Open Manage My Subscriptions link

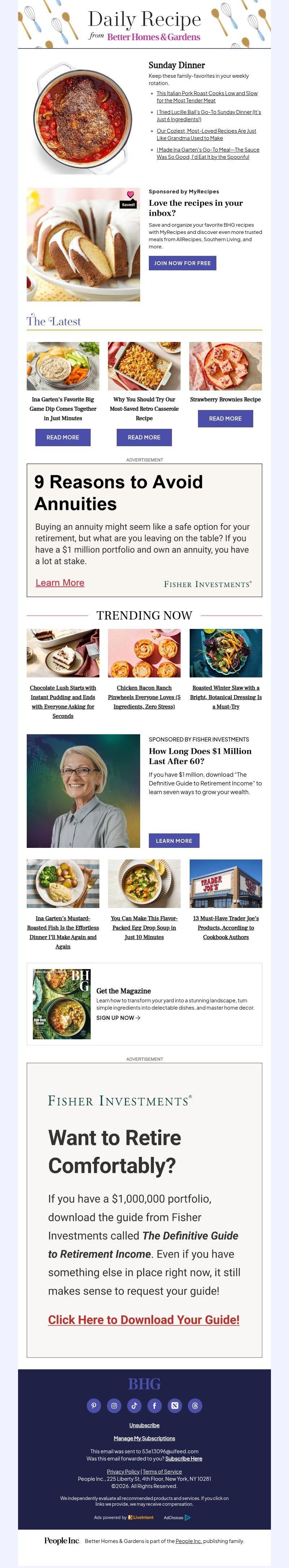(144, 1438)
